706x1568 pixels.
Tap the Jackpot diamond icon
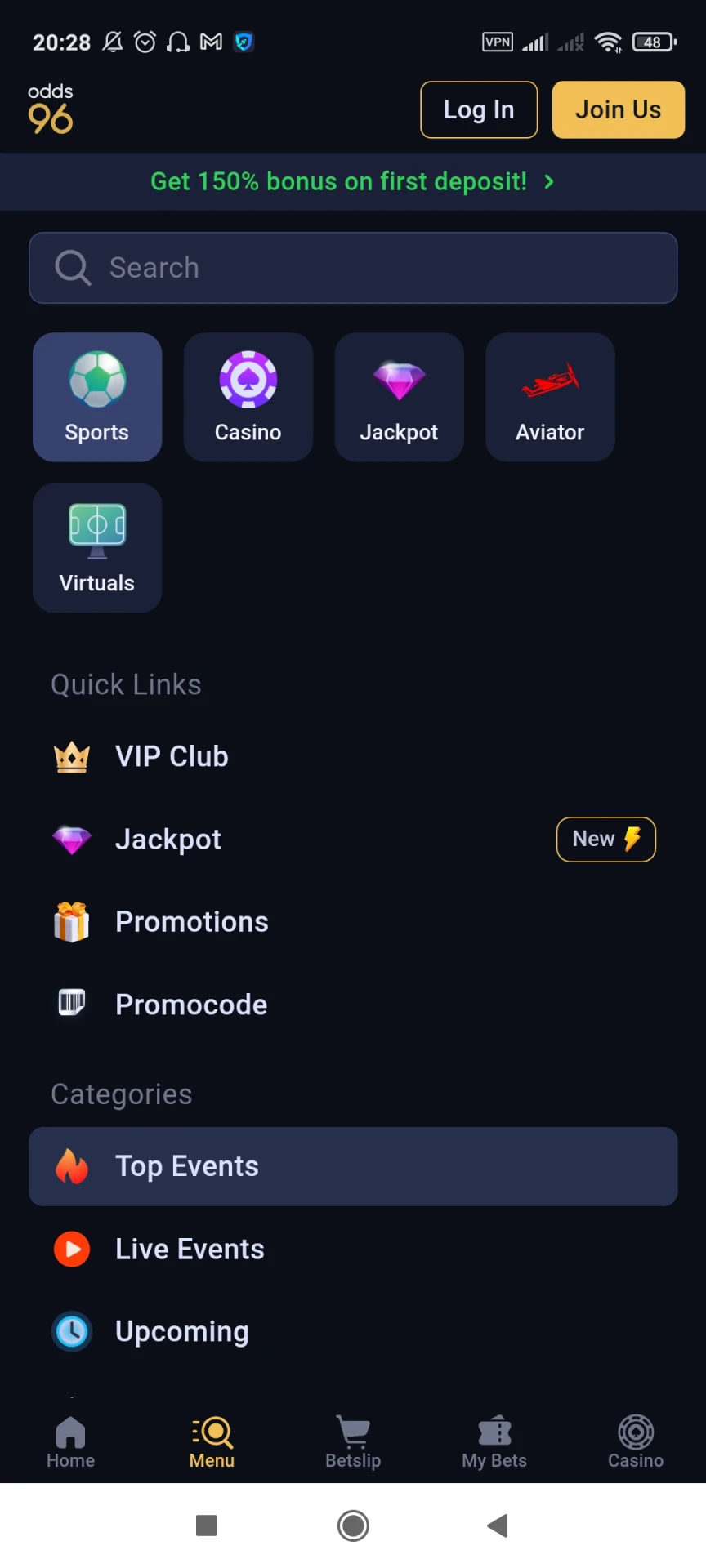(x=399, y=378)
